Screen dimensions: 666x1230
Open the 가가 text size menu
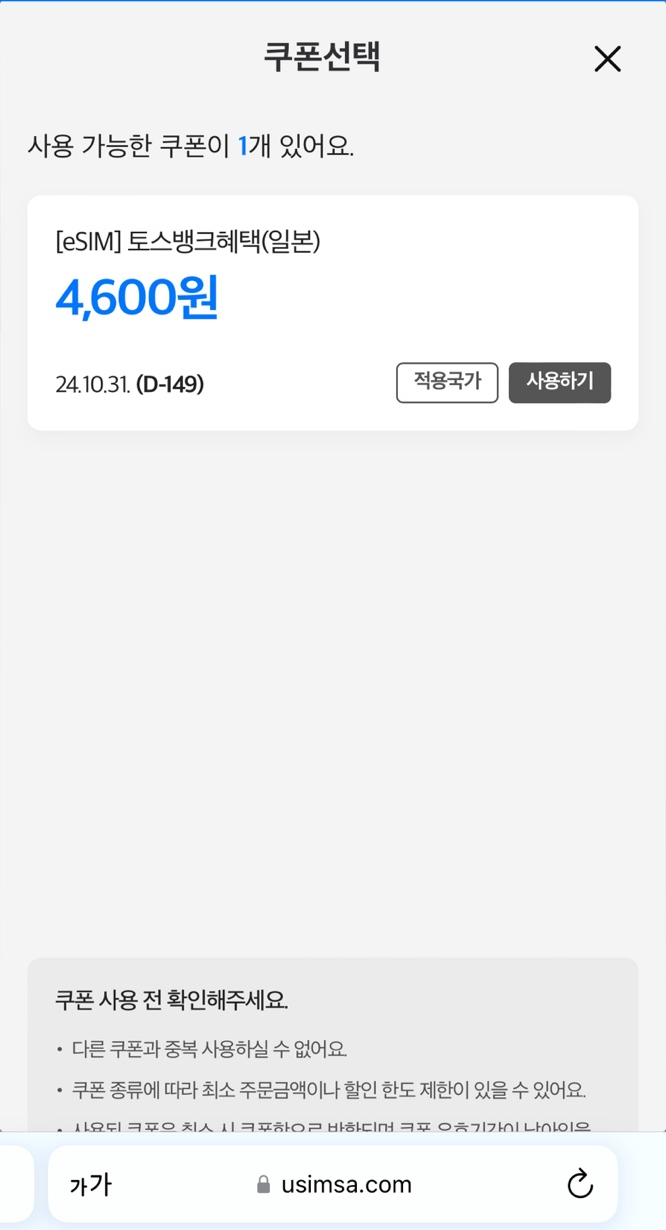(90, 1185)
